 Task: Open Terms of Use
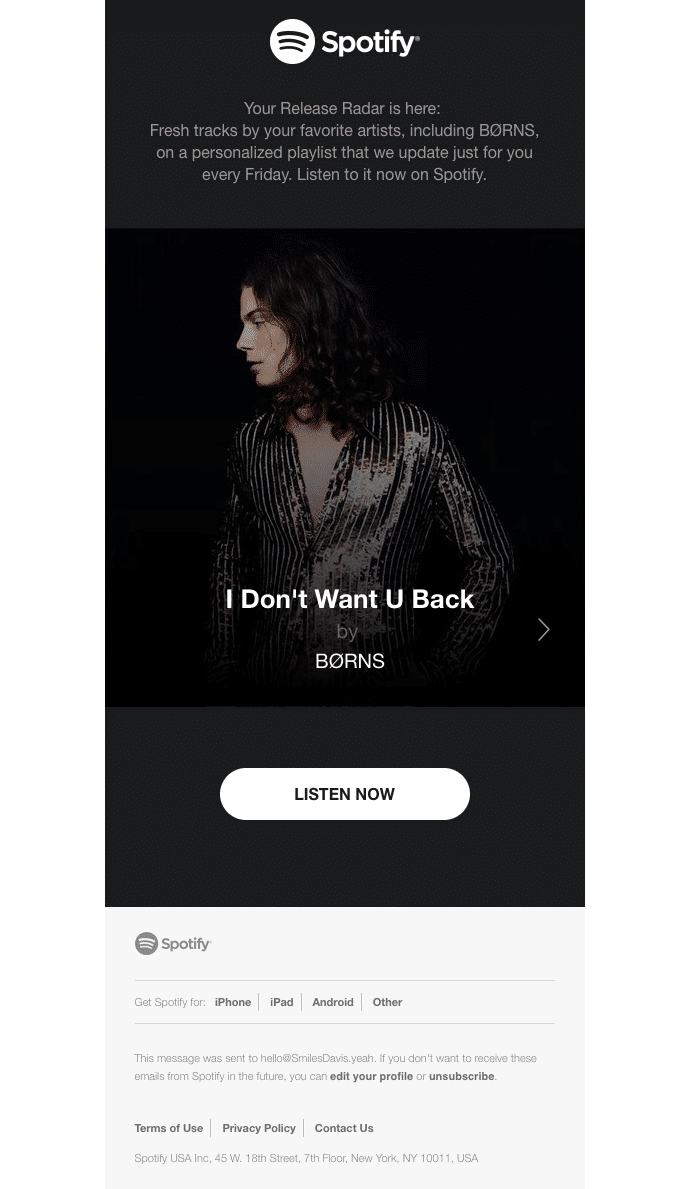point(169,1128)
